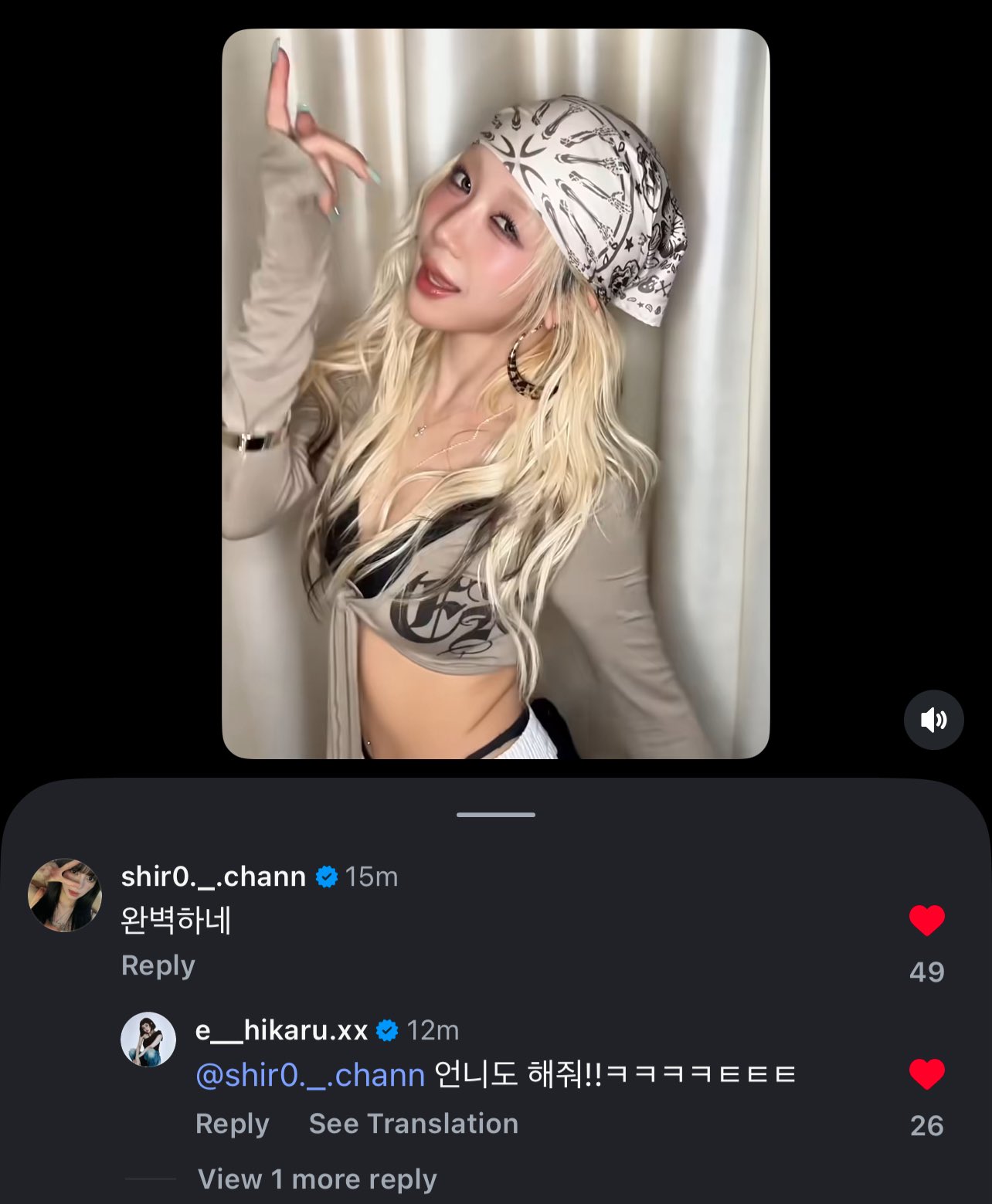Open e__hikaru.xx's profile picture
Viewport: 992px width, 1204px height.
148,1040
